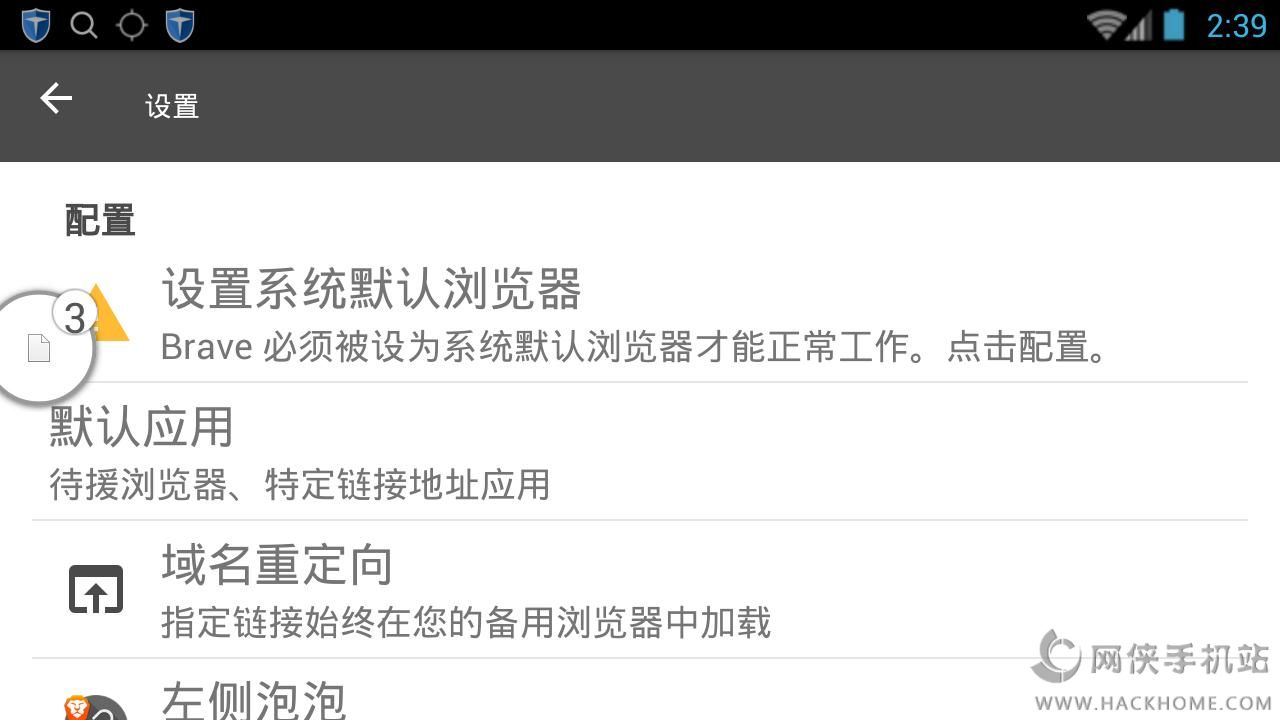Open the 左侧泡泡 setting

[640, 690]
